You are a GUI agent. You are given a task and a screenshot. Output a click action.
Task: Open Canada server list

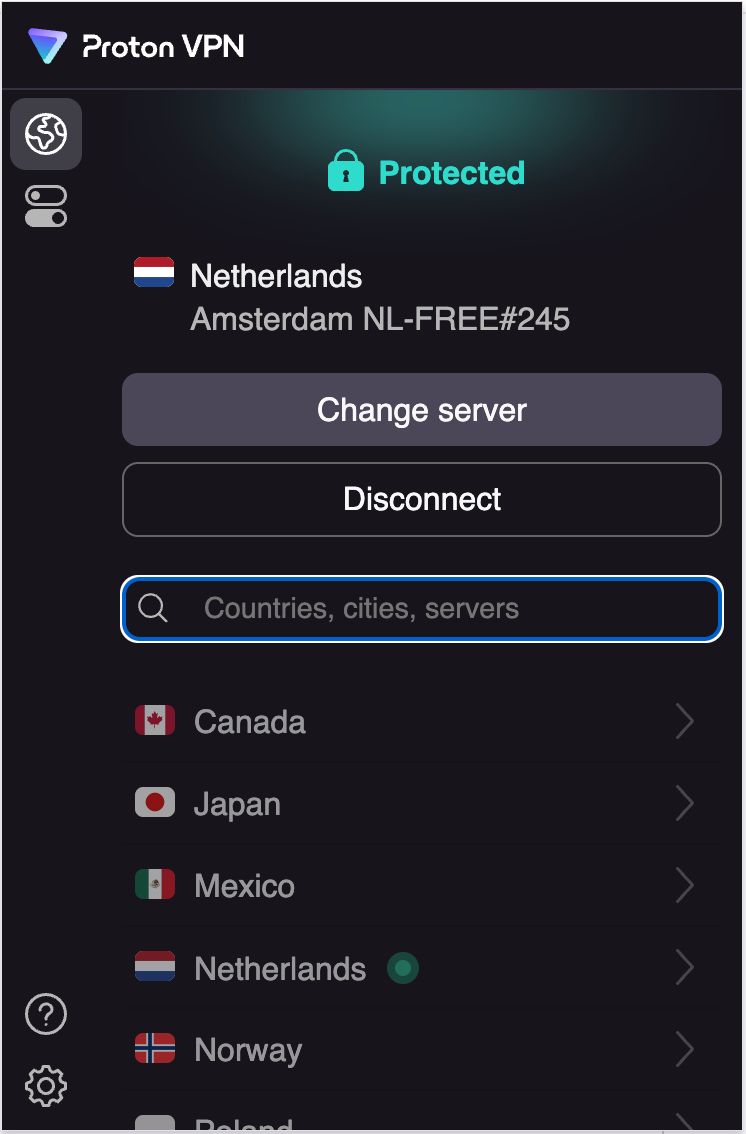421,721
